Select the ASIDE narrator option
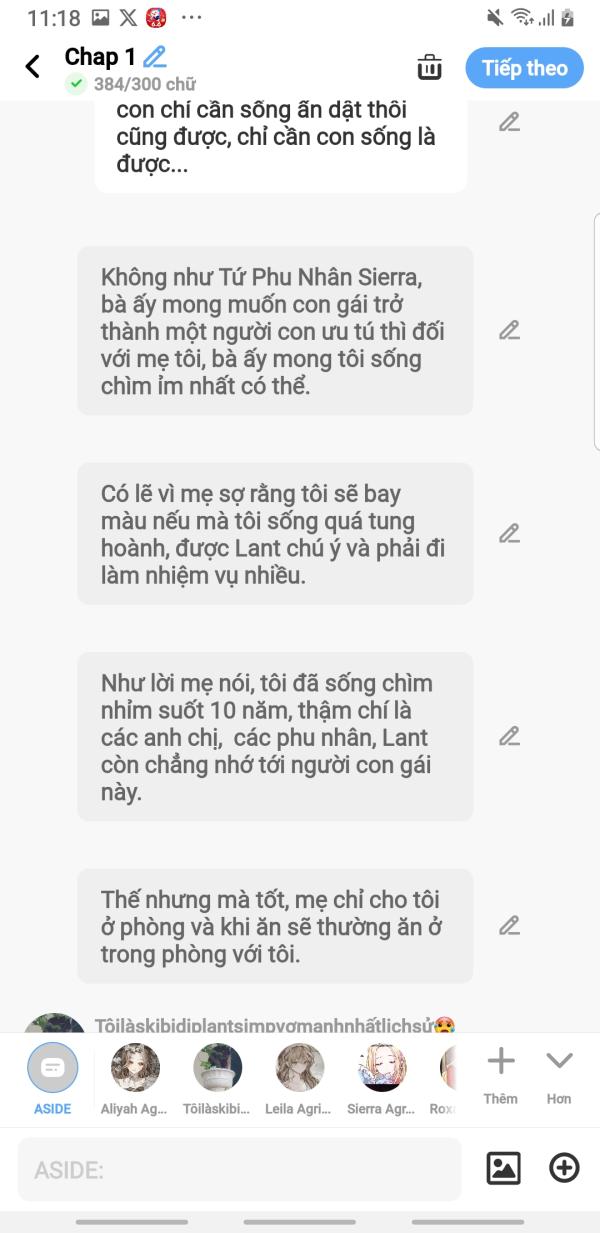This screenshot has width=600, height=1233. click(x=52, y=1070)
